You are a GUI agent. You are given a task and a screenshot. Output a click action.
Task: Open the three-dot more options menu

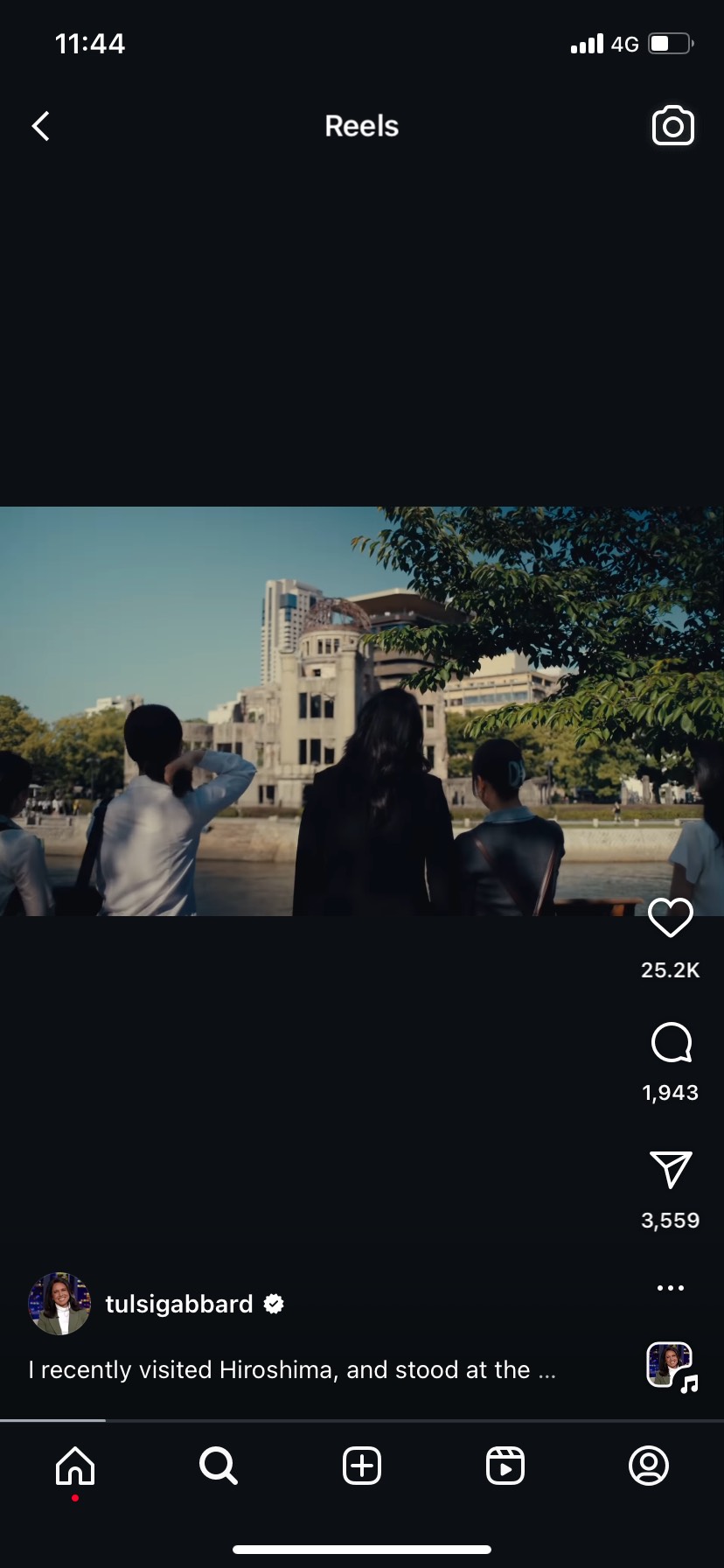pos(670,1288)
